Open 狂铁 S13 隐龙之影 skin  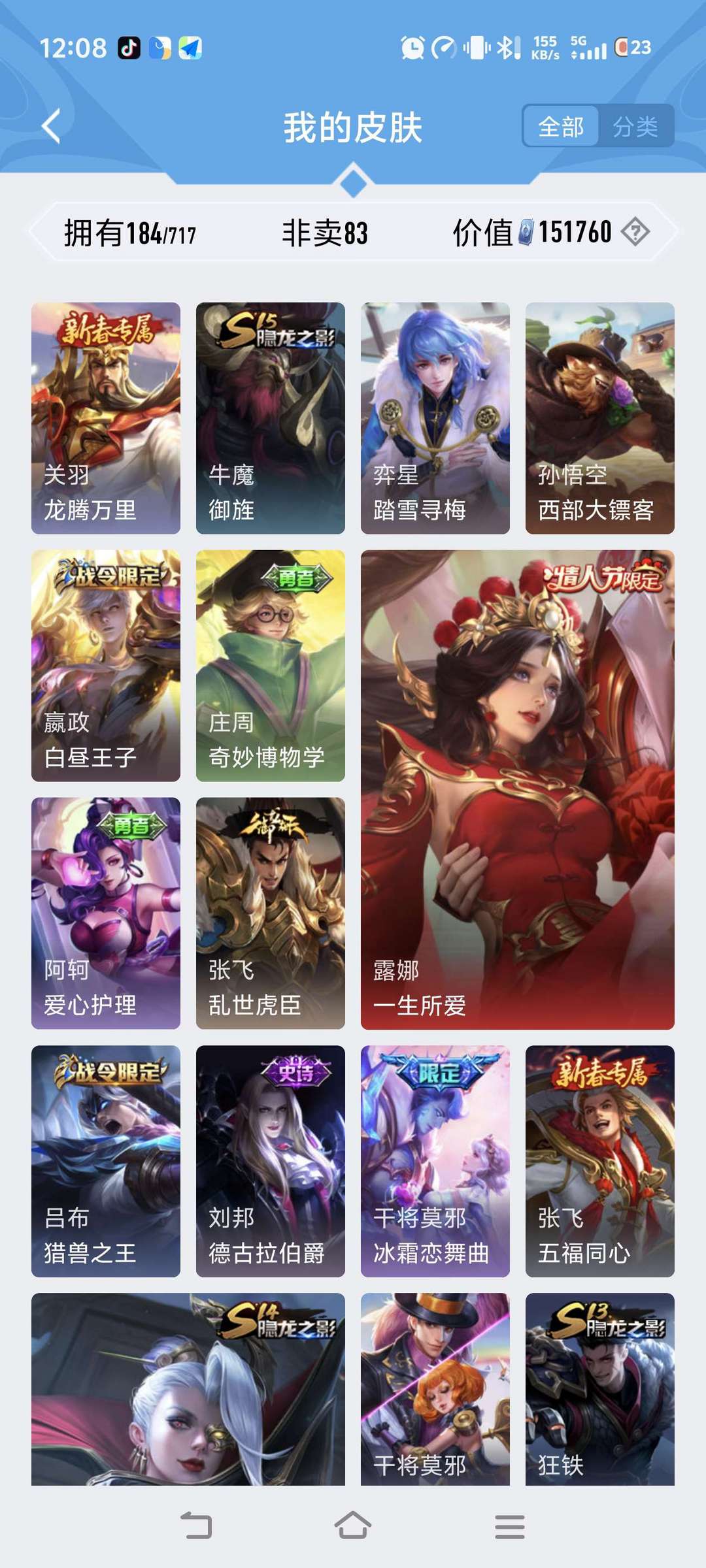click(600, 1389)
